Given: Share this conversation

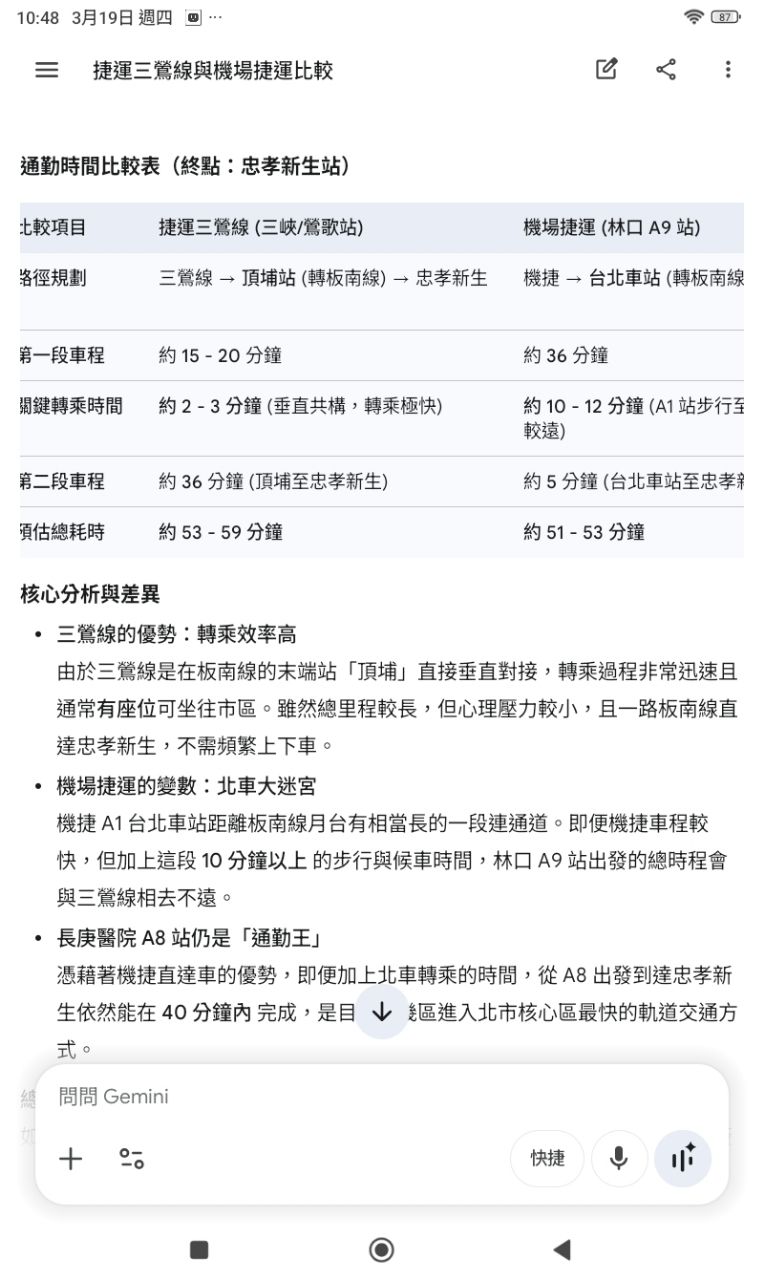Looking at the screenshot, I should pos(666,69).
